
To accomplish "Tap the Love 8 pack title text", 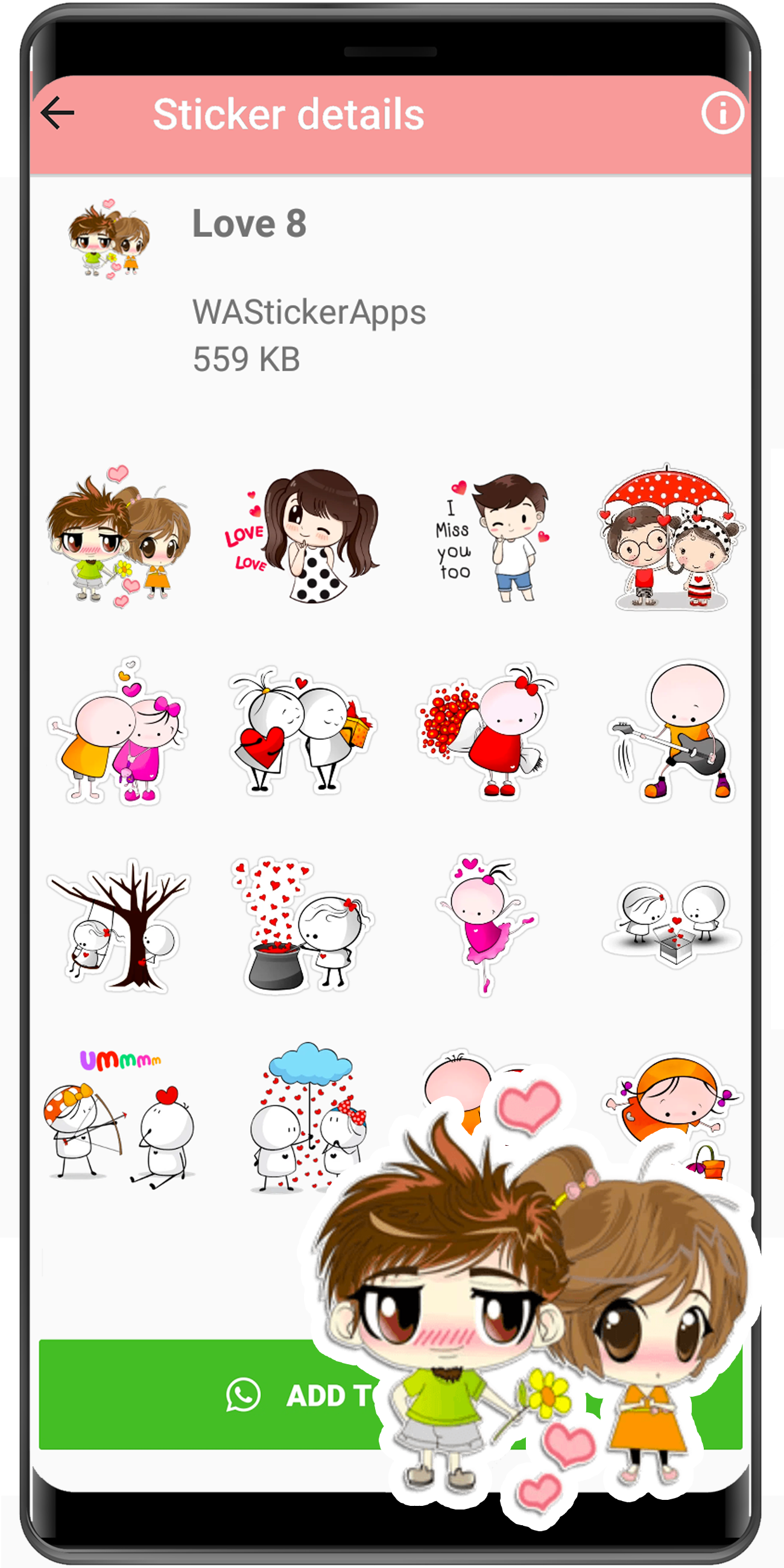I will (x=250, y=224).
